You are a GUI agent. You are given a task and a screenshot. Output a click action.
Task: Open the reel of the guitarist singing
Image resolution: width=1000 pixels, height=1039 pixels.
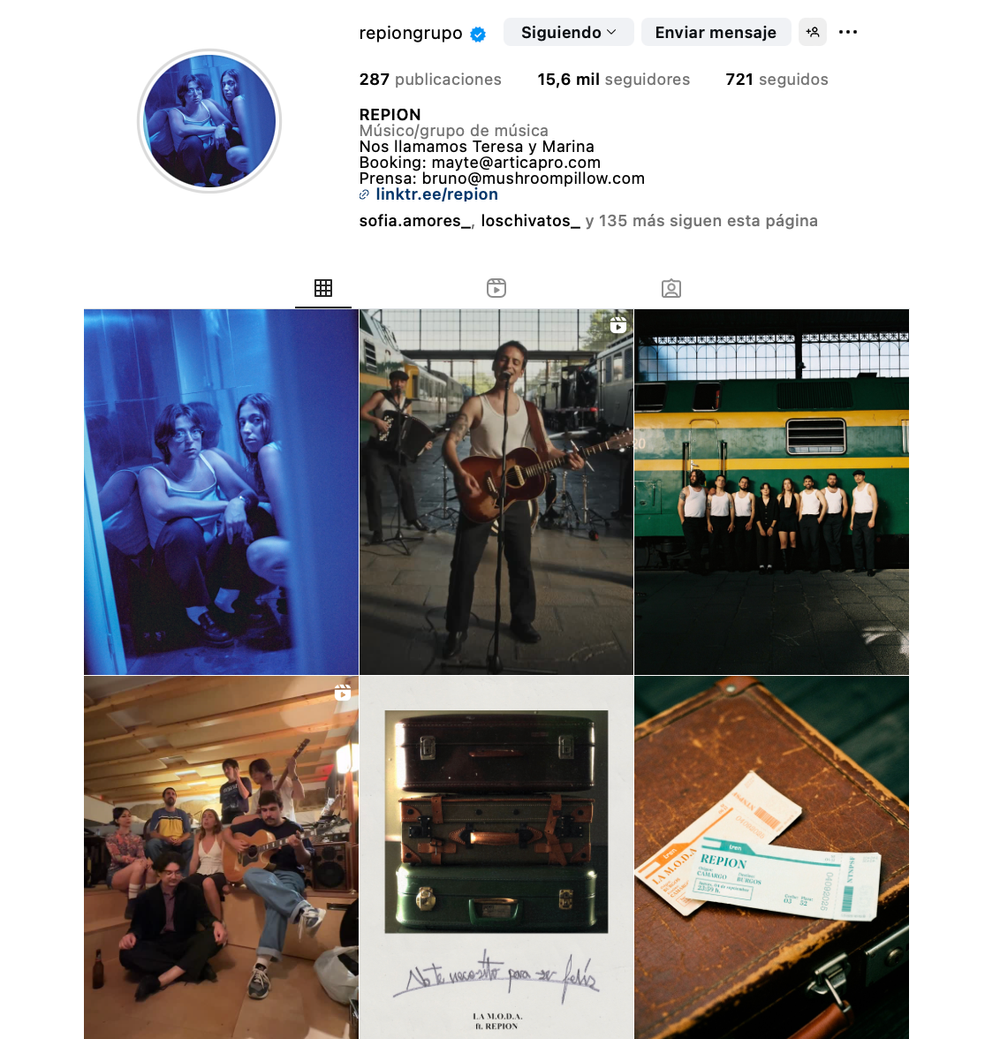point(496,492)
